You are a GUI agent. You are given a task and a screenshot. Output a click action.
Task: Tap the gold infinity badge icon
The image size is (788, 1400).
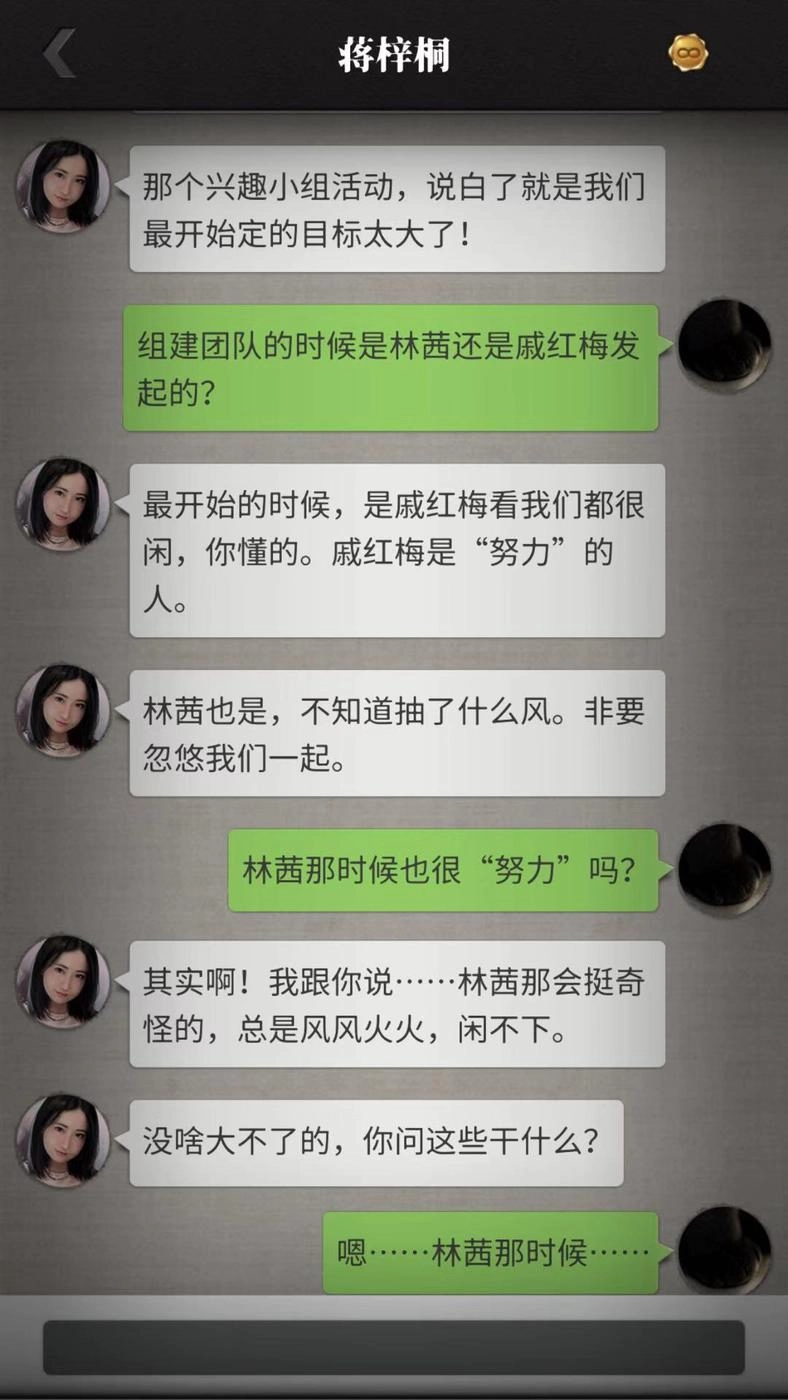coord(689,53)
